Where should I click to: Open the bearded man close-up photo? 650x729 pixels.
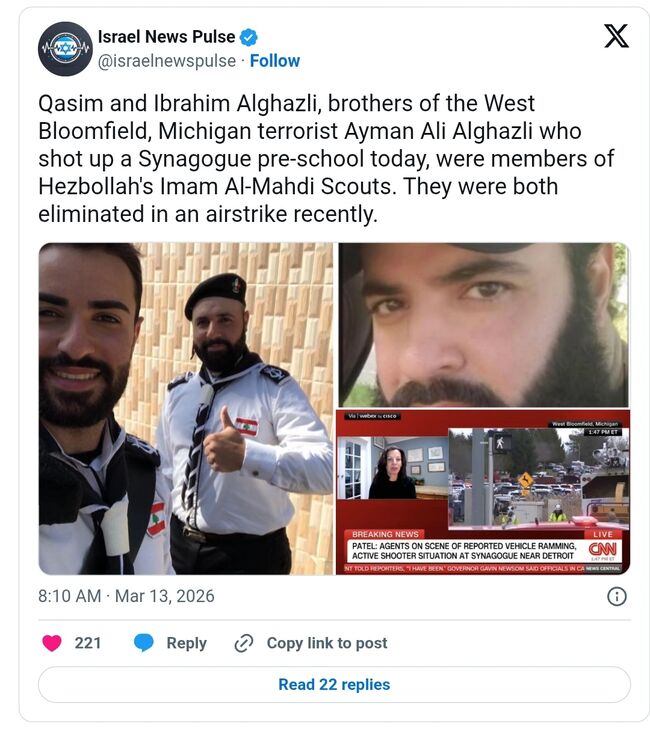[x=483, y=324]
